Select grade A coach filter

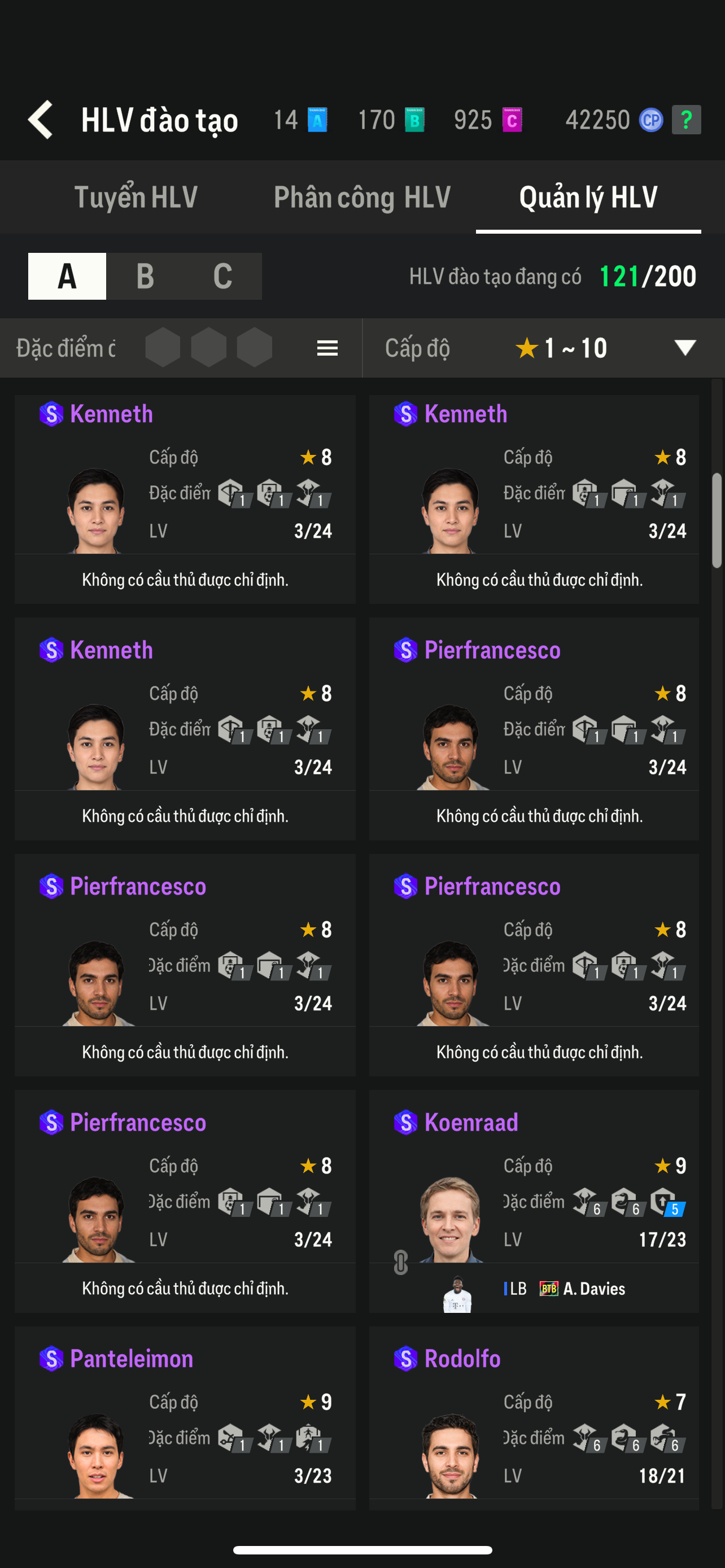click(67, 277)
